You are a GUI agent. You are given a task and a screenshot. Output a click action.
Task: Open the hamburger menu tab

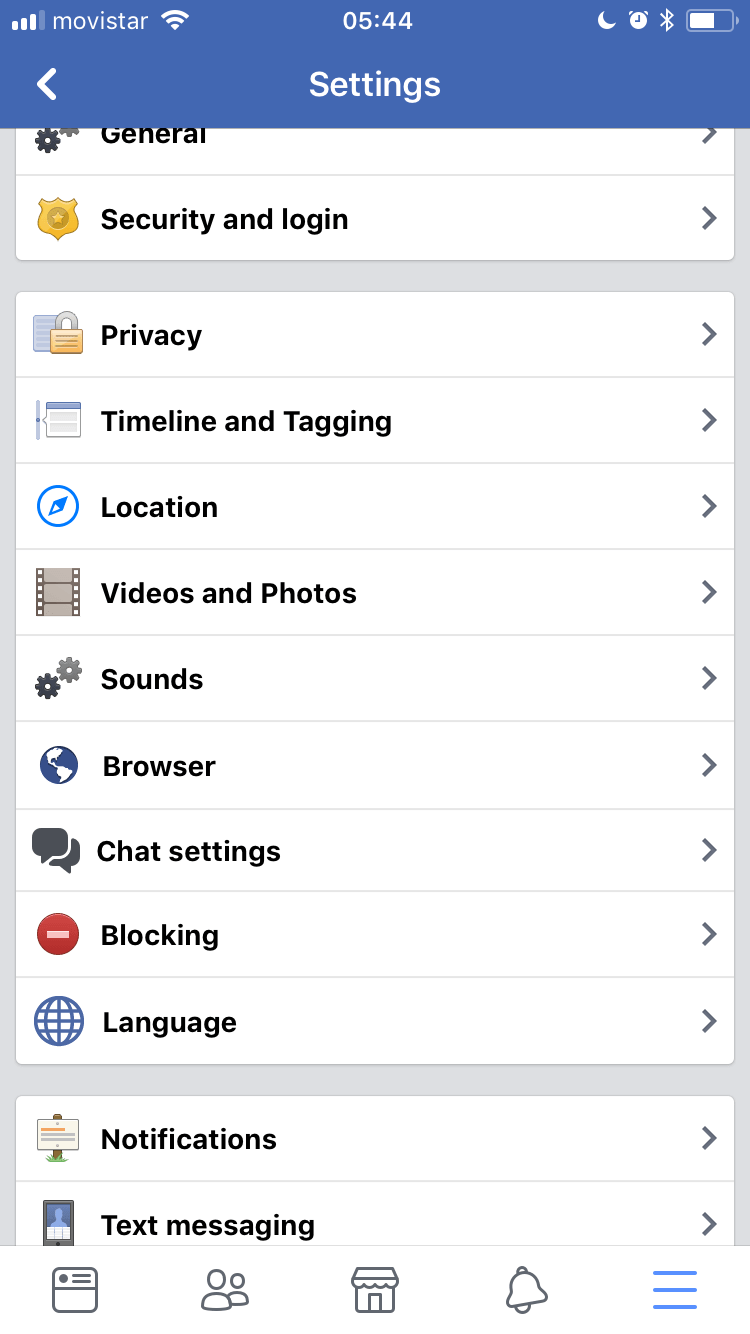click(x=675, y=1290)
